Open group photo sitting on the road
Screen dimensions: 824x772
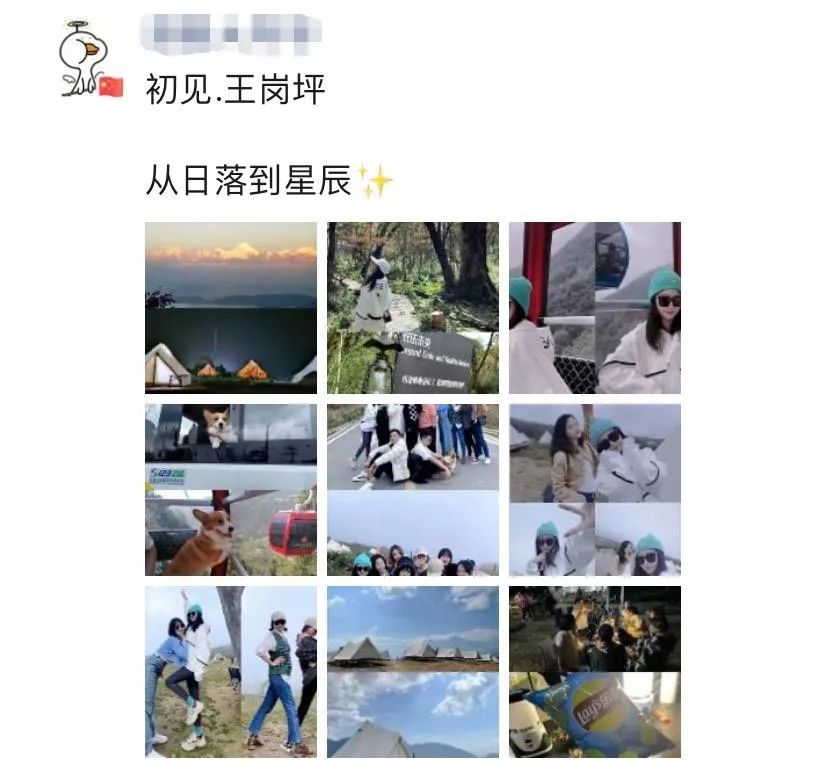pyautogui.click(x=413, y=489)
